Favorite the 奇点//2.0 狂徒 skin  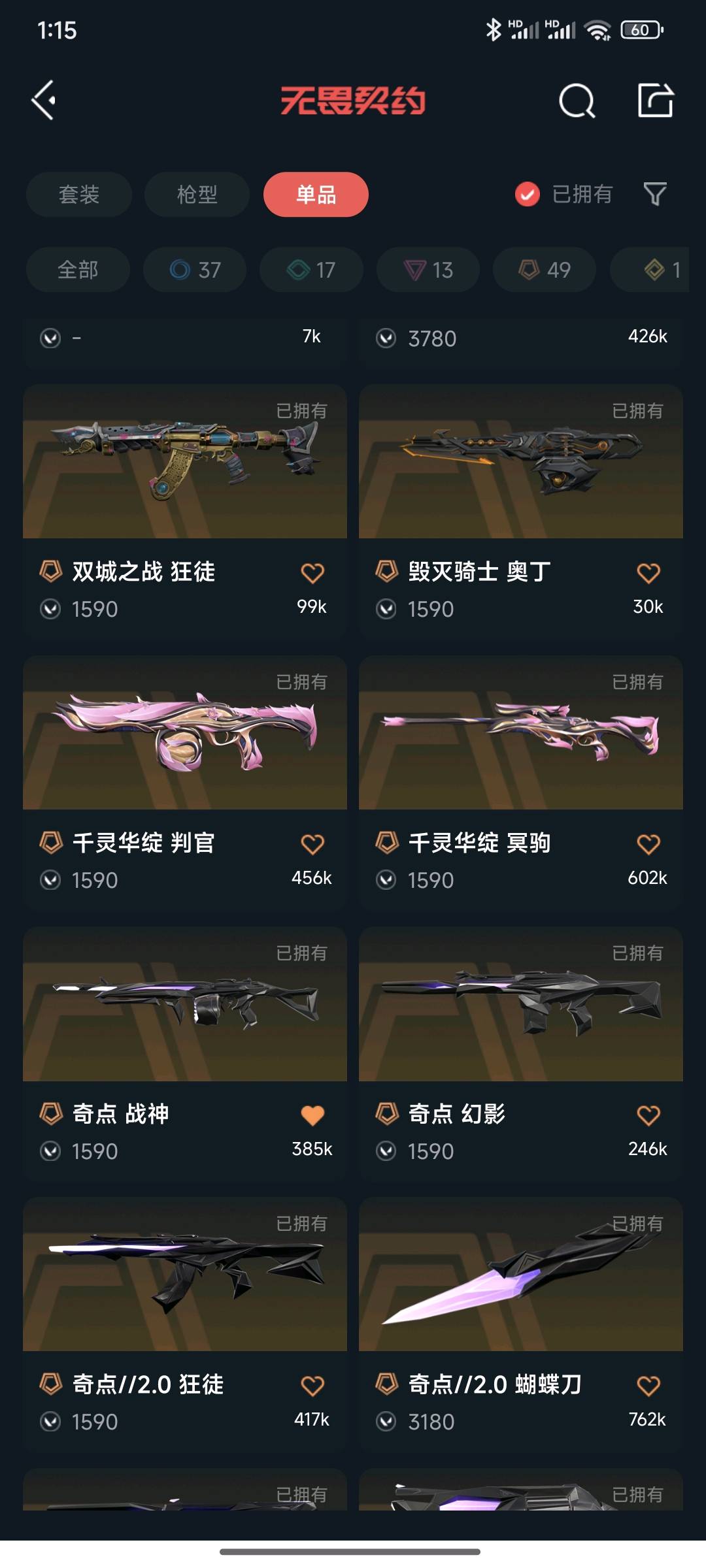(312, 1386)
